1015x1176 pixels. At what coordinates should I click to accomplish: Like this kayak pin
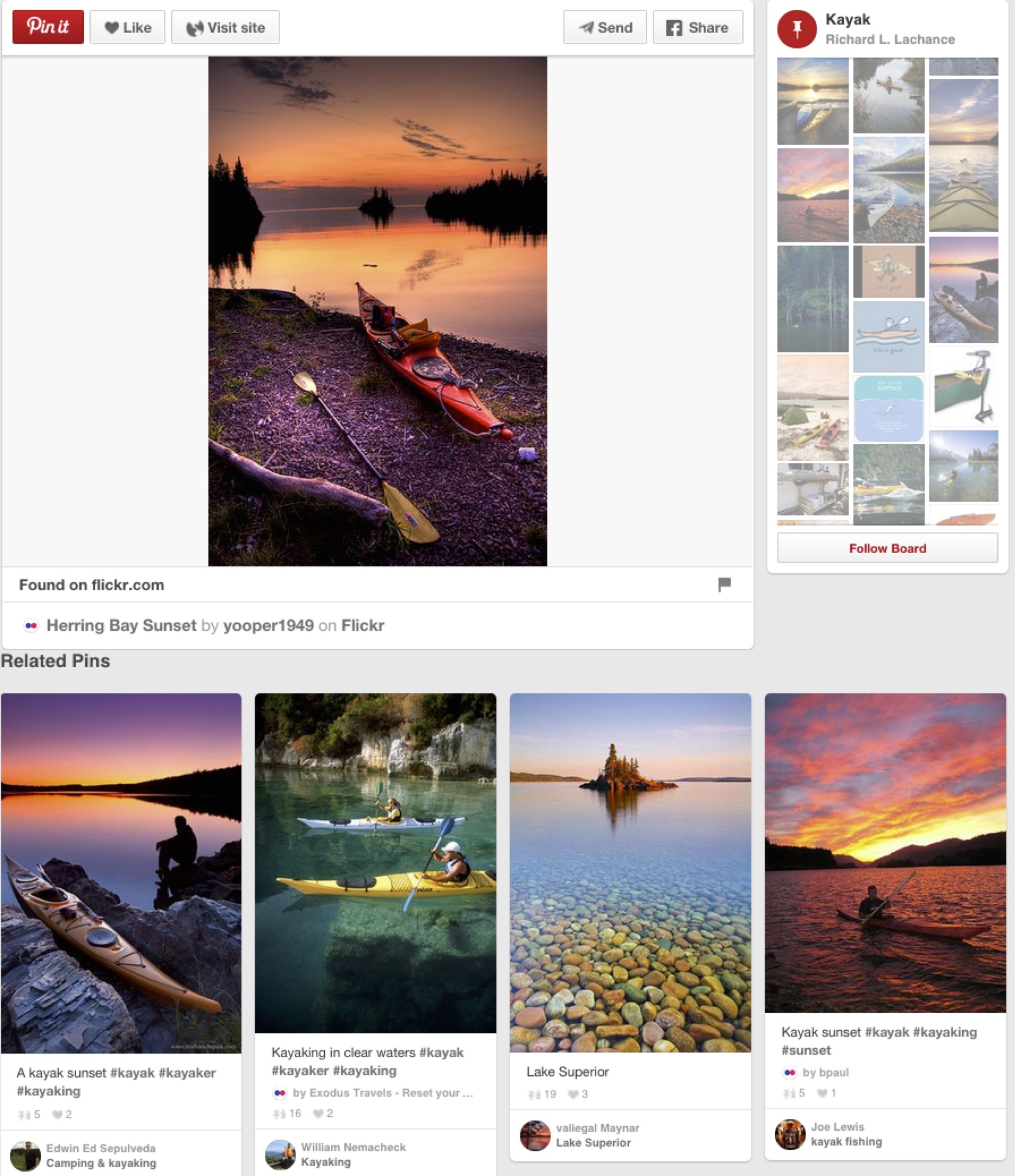127,27
